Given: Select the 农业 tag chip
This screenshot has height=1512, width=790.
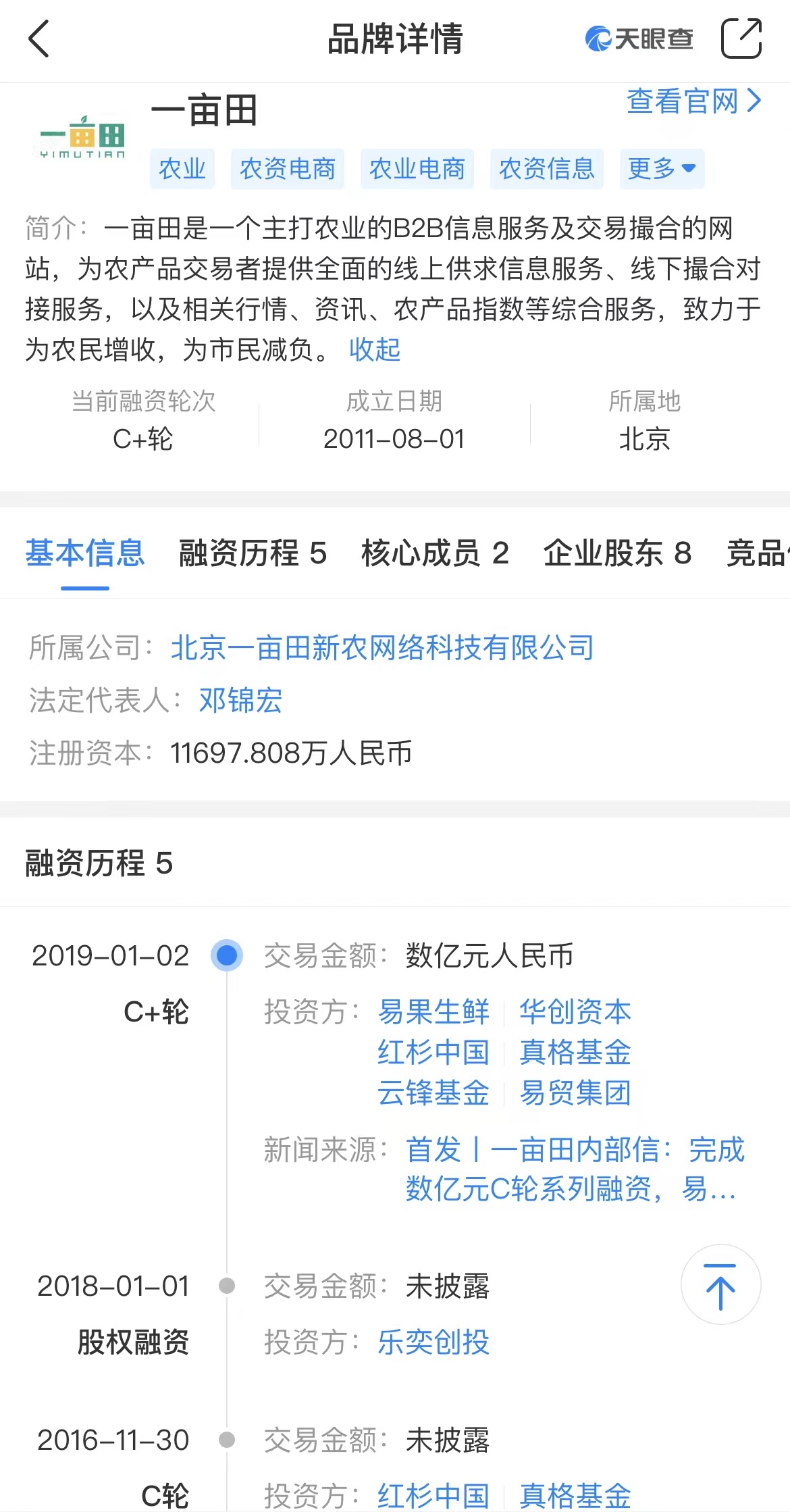Looking at the screenshot, I should tap(182, 168).
